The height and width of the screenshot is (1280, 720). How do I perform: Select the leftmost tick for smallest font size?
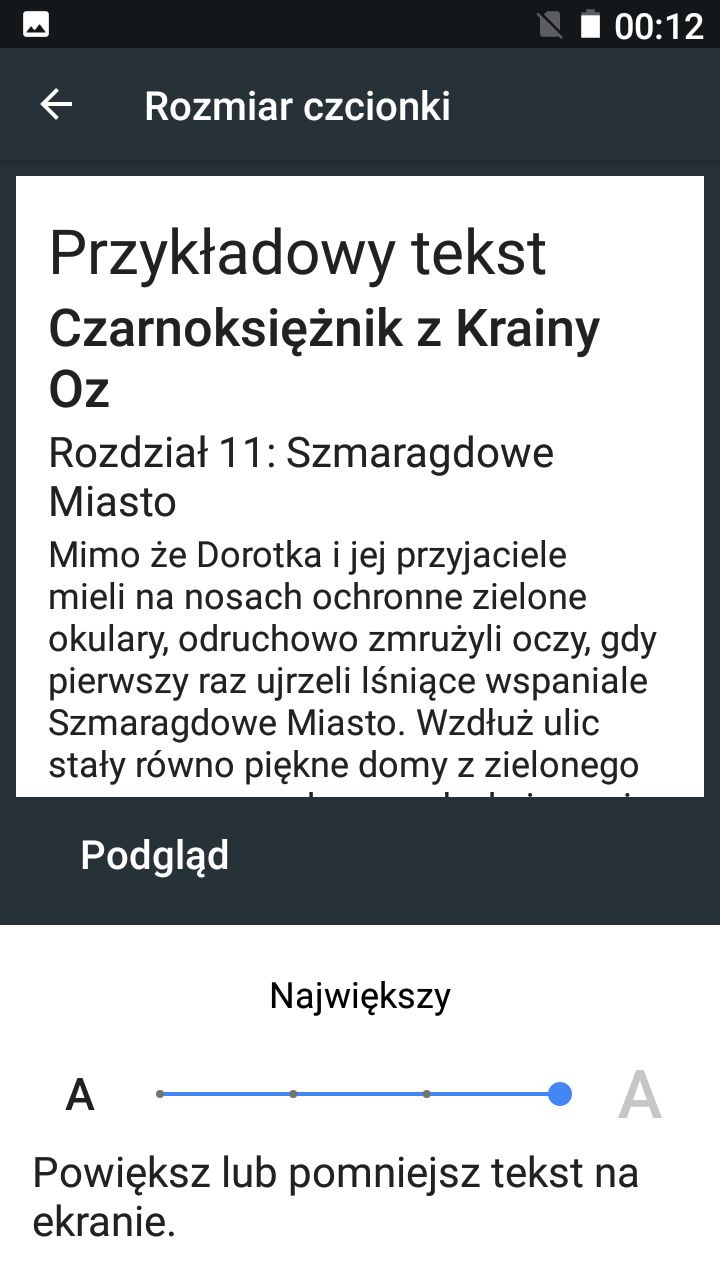point(160,1094)
